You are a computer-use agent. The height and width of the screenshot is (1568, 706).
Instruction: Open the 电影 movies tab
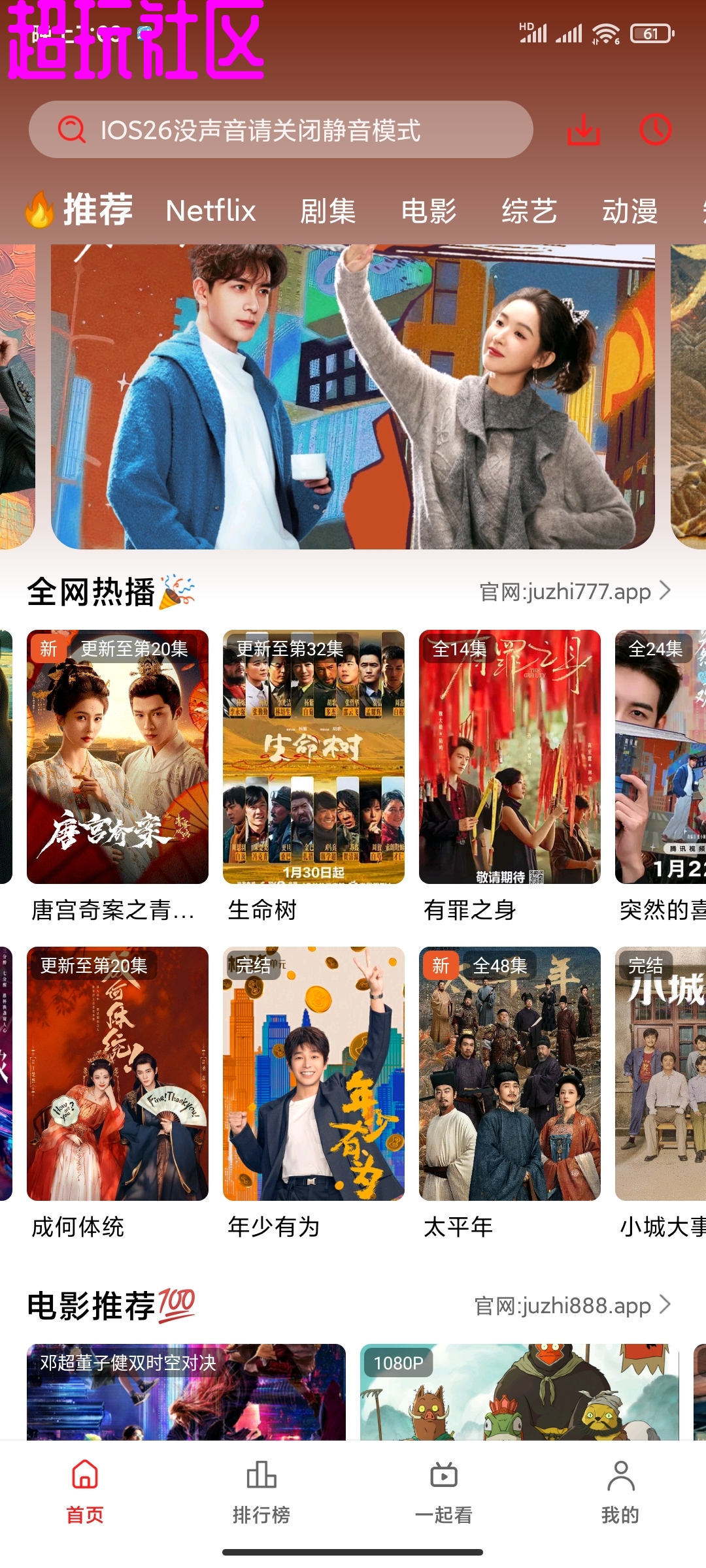[428, 212]
